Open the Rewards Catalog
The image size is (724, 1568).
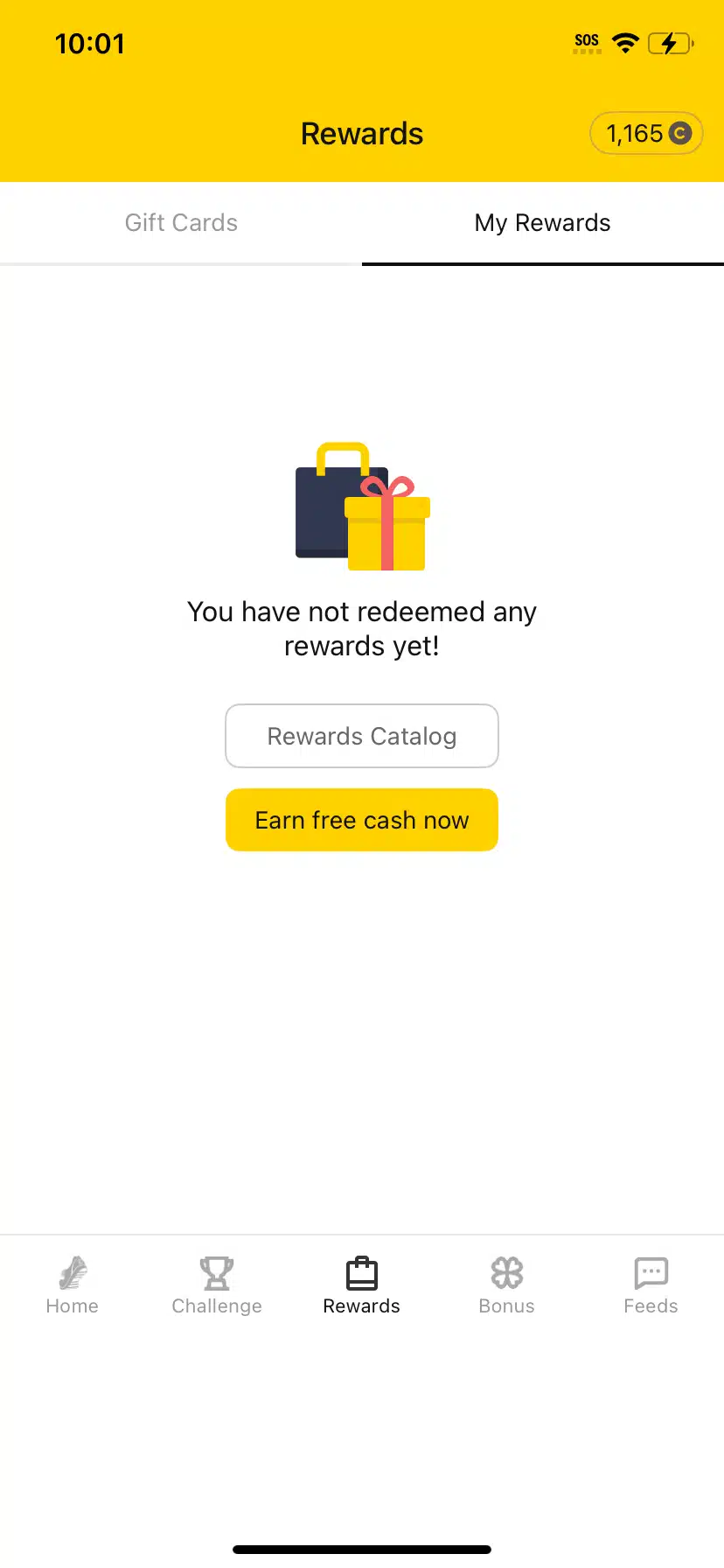[362, 736]
